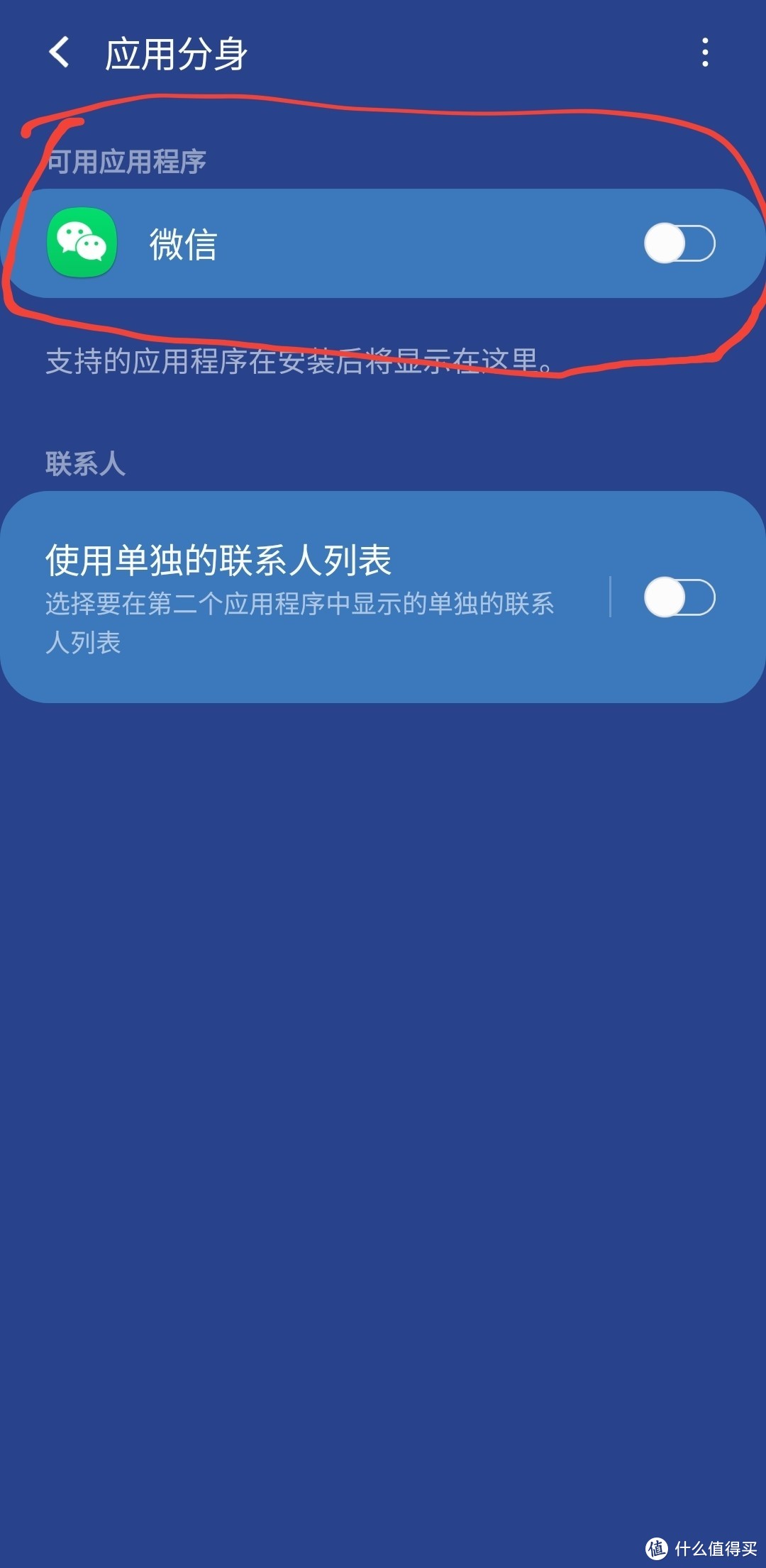
Task: Tap the 支持的应用程序 description text
Action: pyautogui.click(x=298, y=360)
